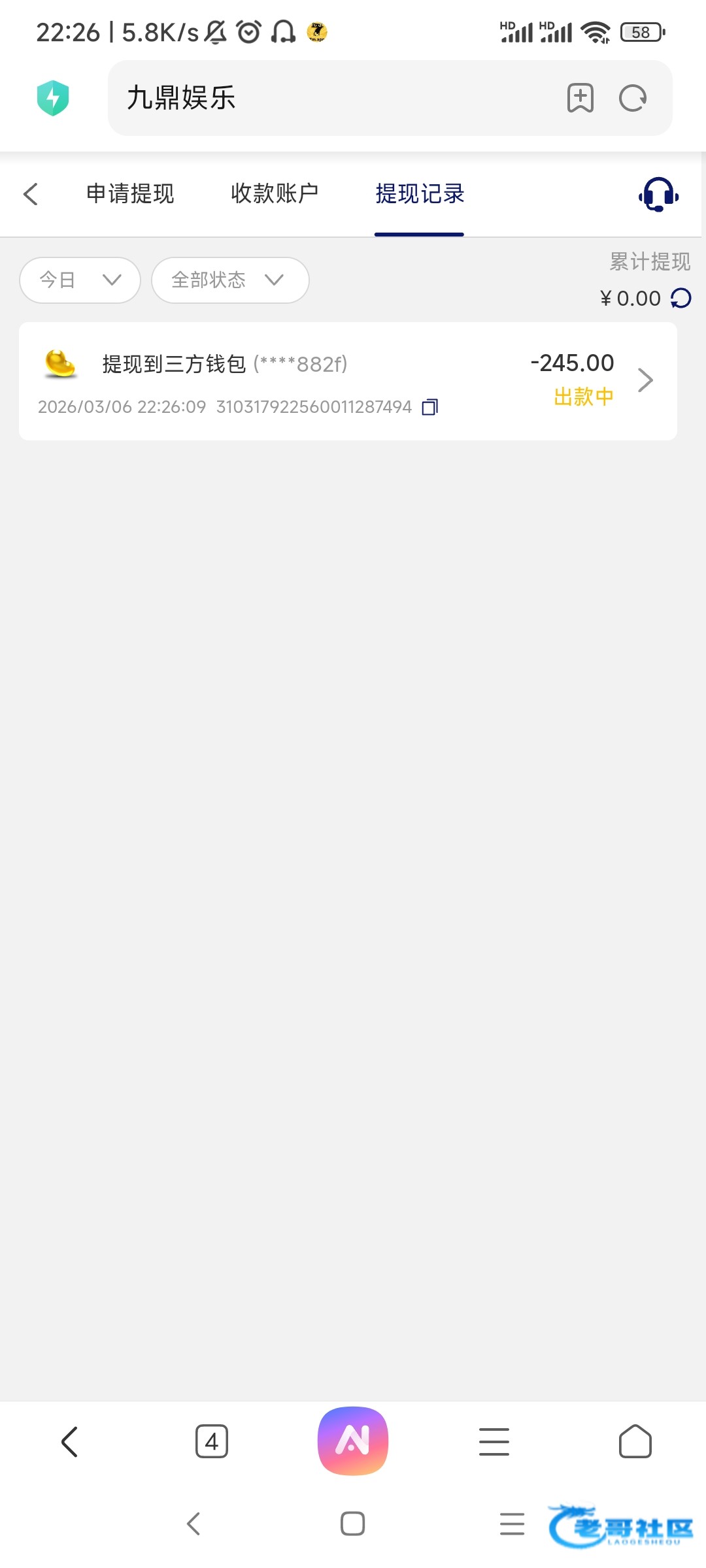This screenshot has width=706, height=1568.
Task: Open the -245.00 withdrawal record details
Action: pos(645,380)
